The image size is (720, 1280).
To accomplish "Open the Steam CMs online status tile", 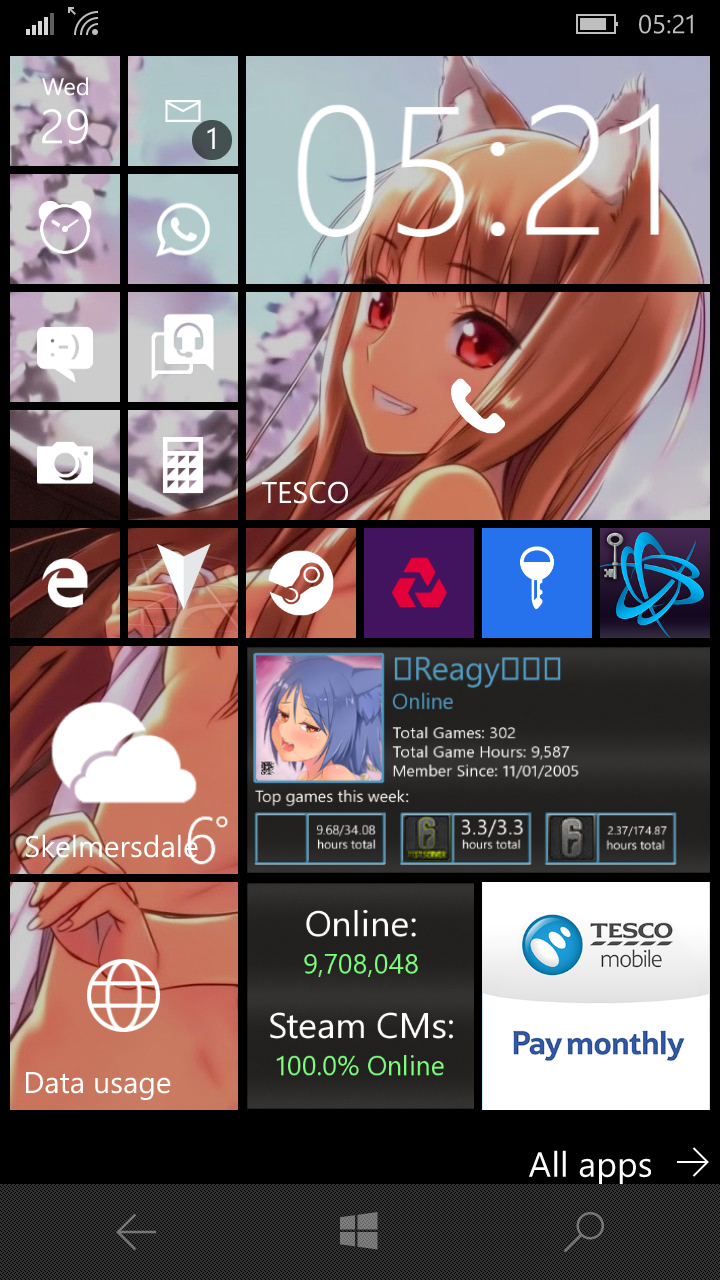I will click(x=360, y=996).
